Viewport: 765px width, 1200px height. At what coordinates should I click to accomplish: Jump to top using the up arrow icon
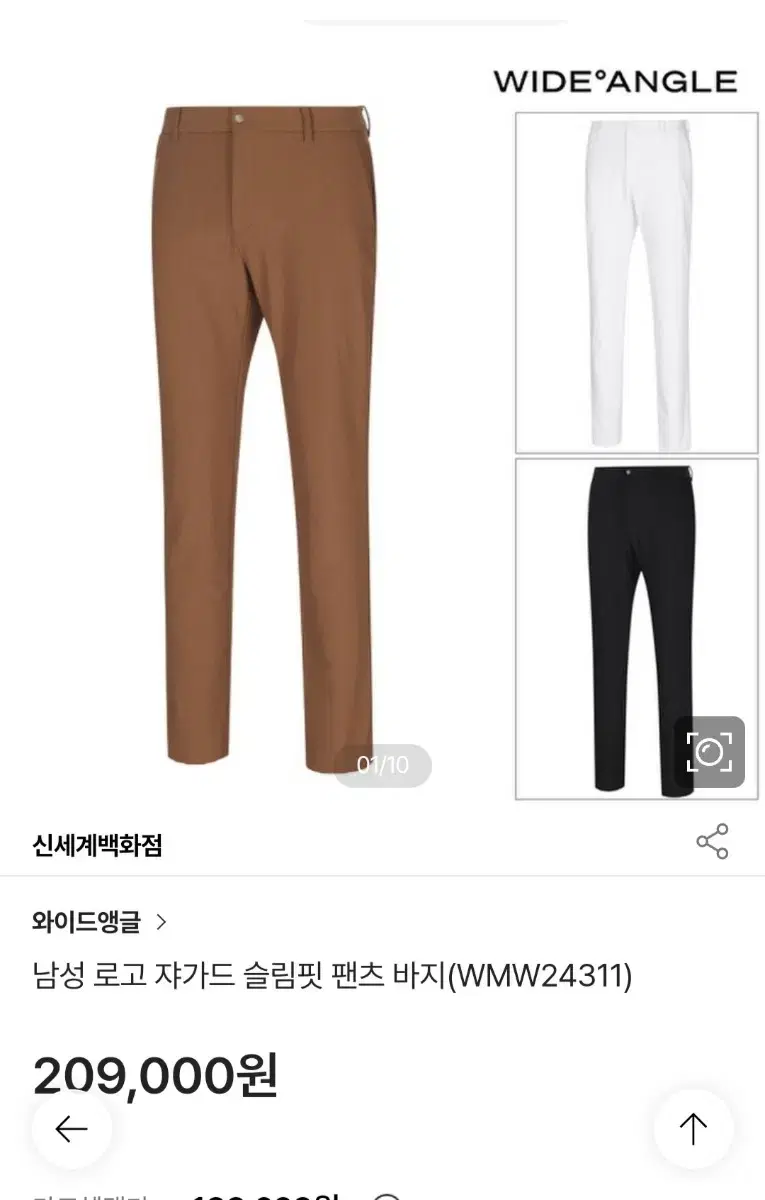693,1126
